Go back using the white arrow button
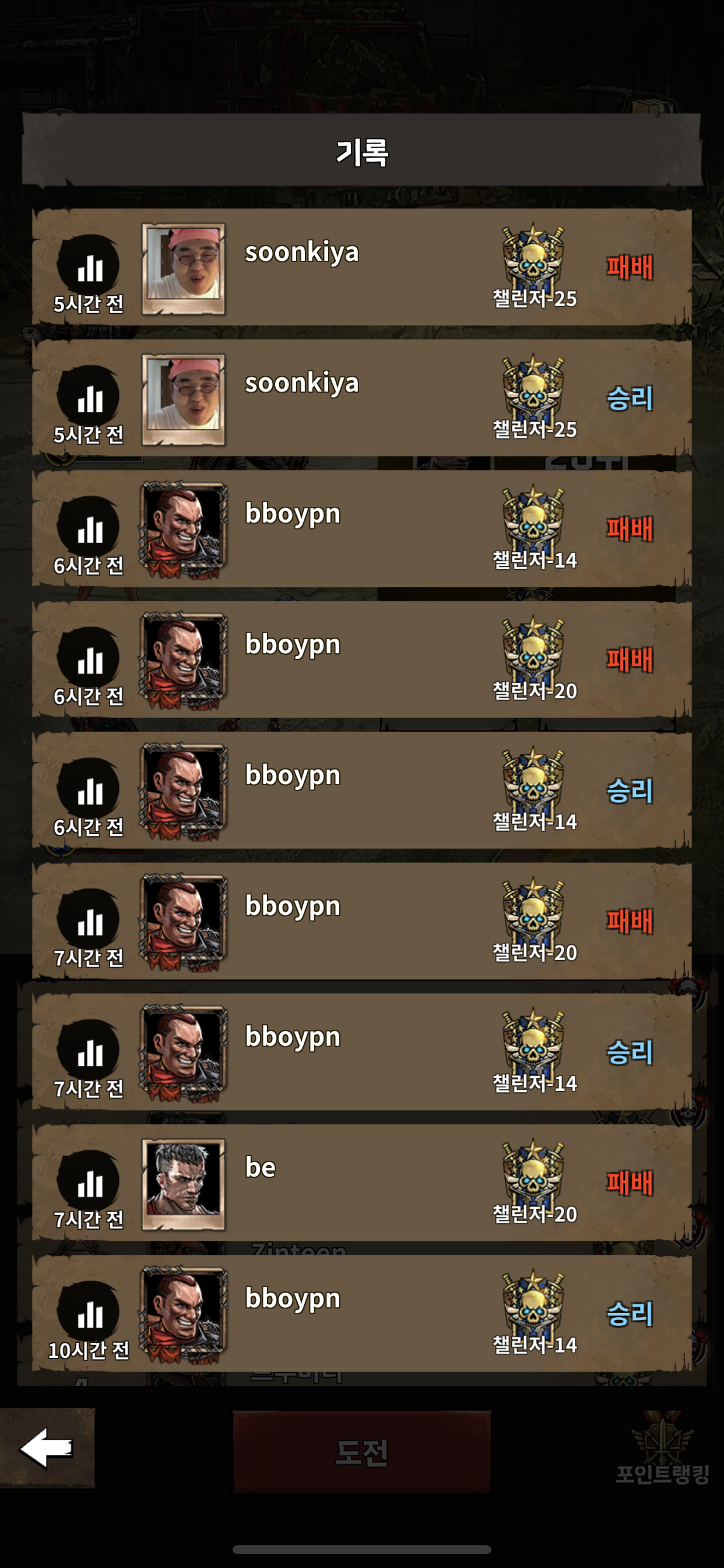The width and height of the screenshot is (724, 1568). coord(47,1448)
